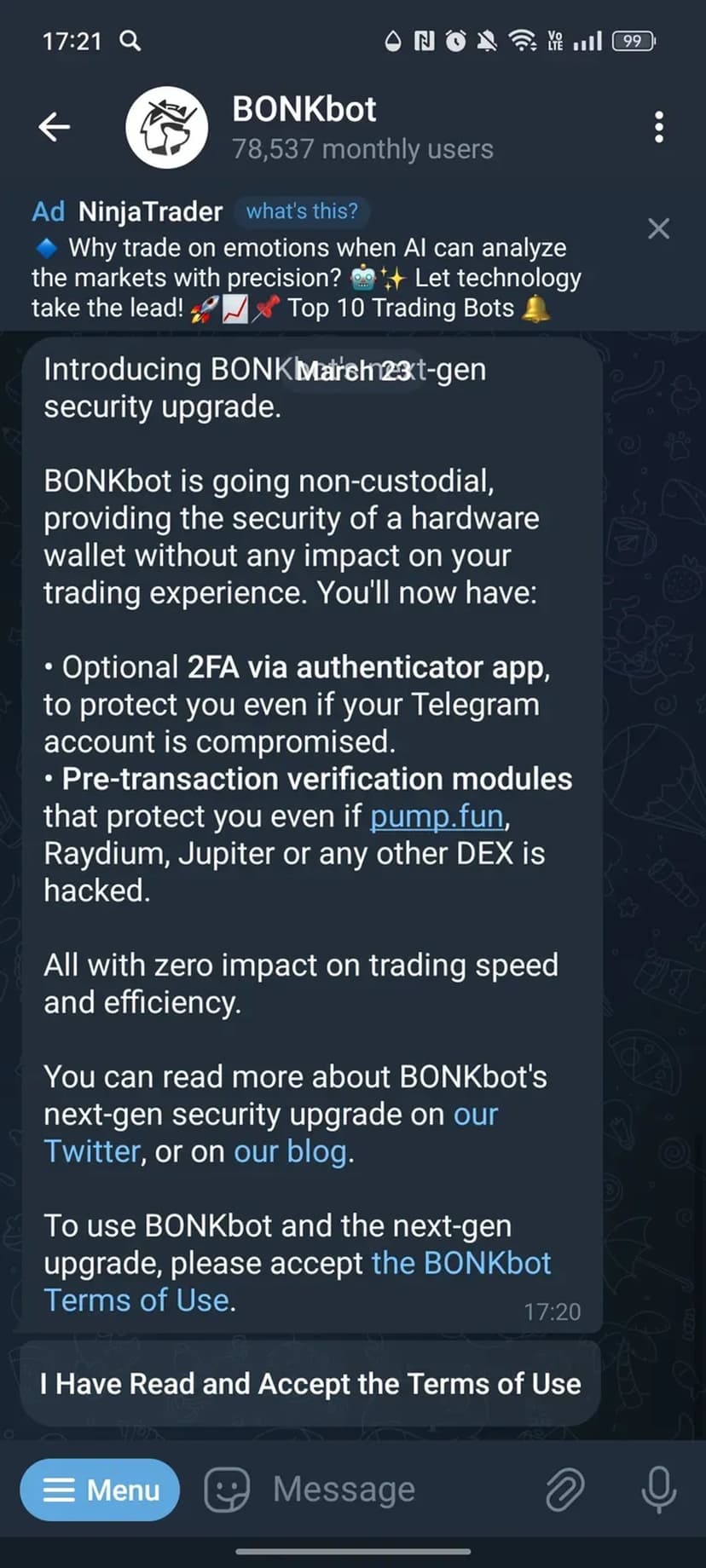
Task: Open the pump.fun link
Action: (437, 816)
